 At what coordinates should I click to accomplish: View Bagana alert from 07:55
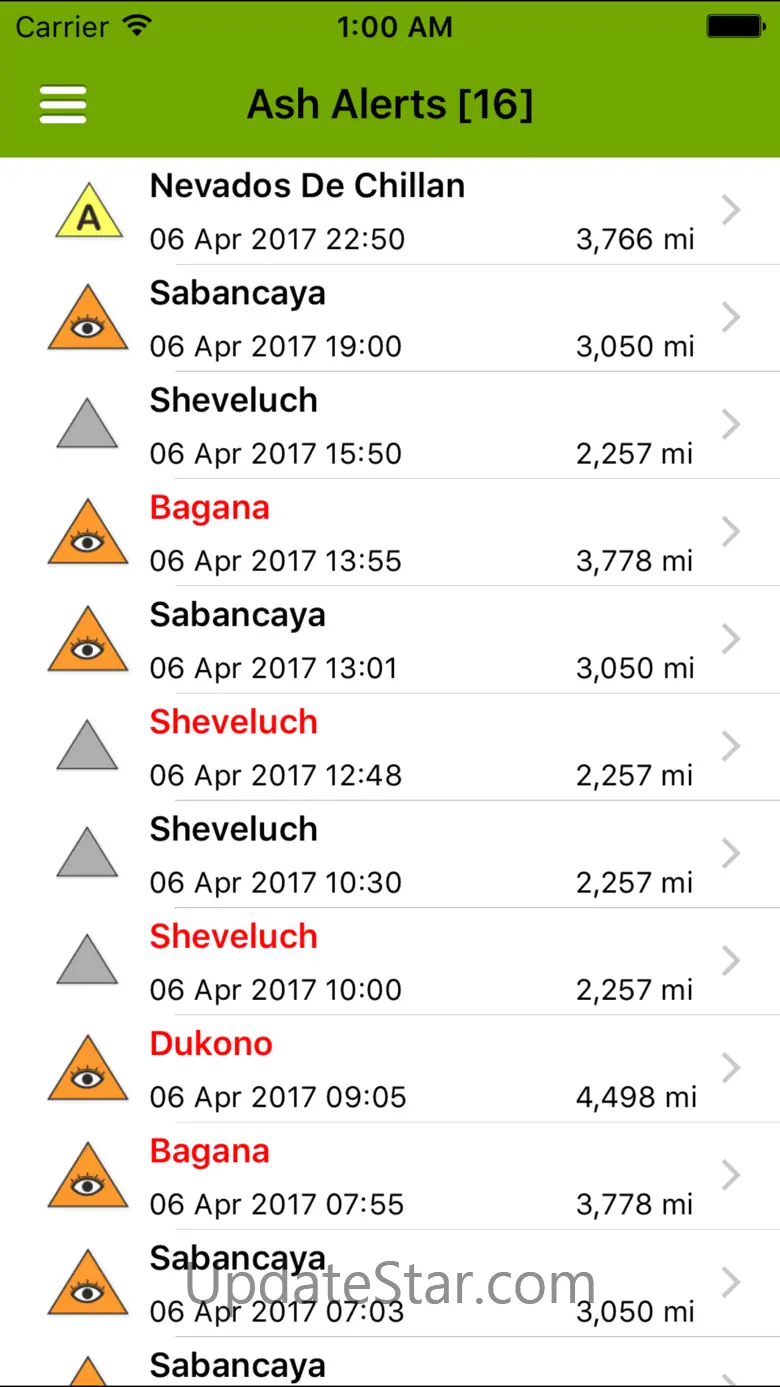[x=400, y=1177]
